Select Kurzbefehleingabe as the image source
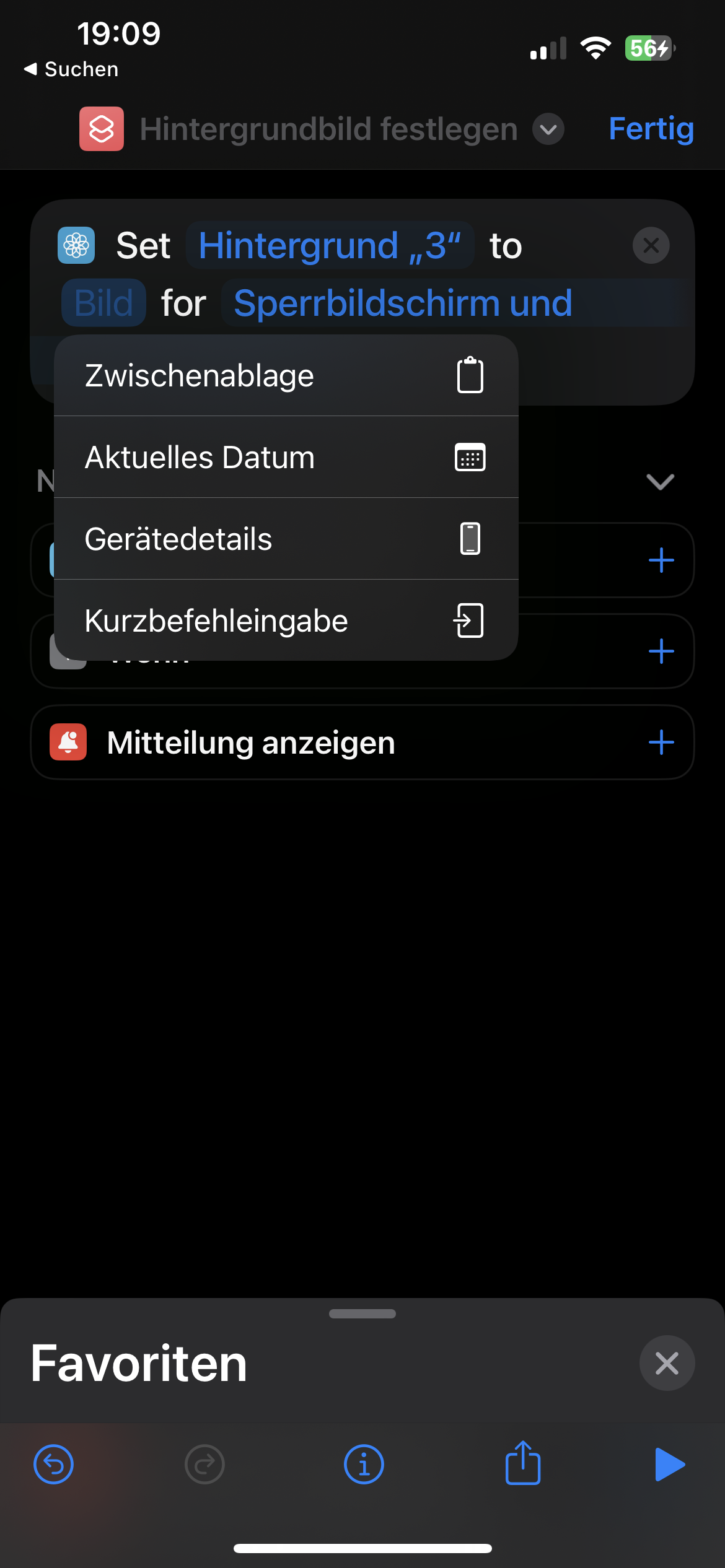725x1568 pixels. [286, 621]
